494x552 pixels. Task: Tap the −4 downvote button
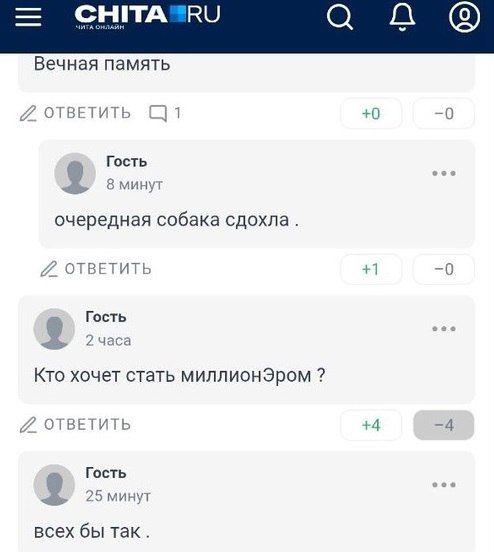coord(444,425)
